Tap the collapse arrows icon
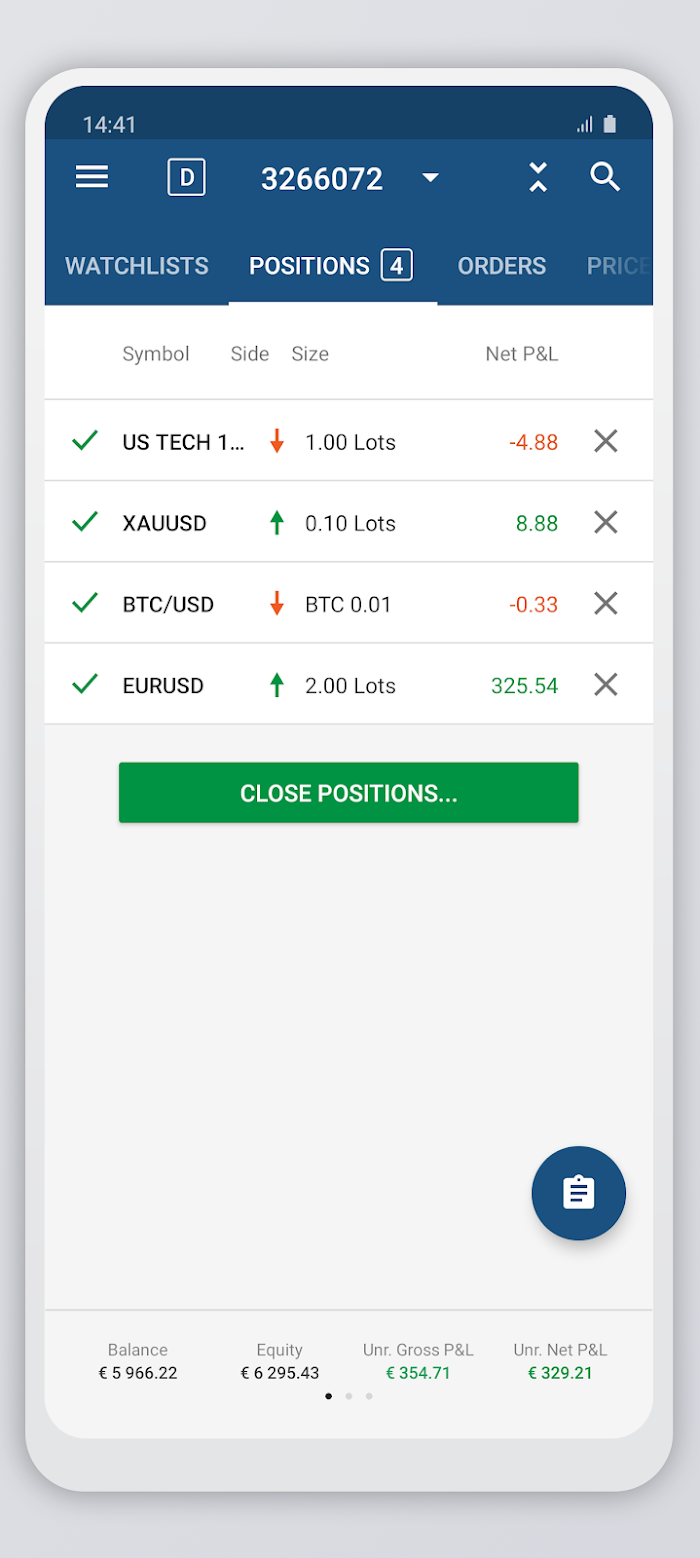The width and height of the screenshot is (700, 1558). [x=538, y=177]
